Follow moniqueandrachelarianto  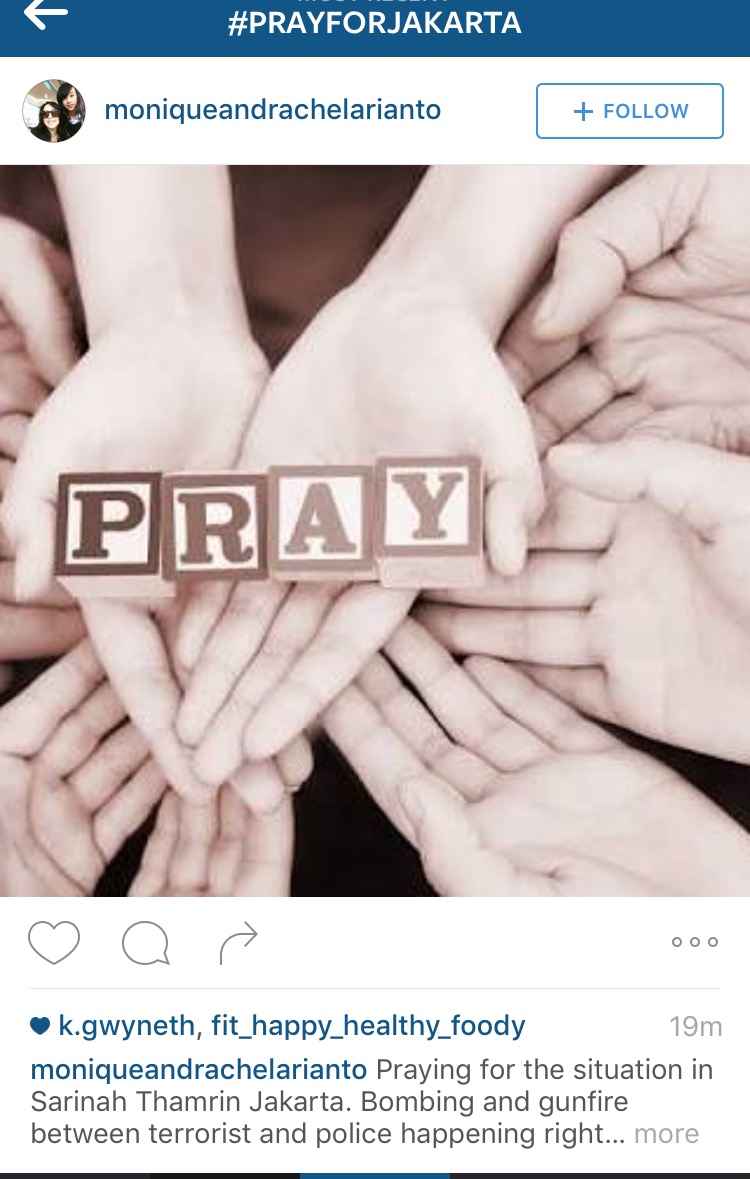tap(629, 111)
